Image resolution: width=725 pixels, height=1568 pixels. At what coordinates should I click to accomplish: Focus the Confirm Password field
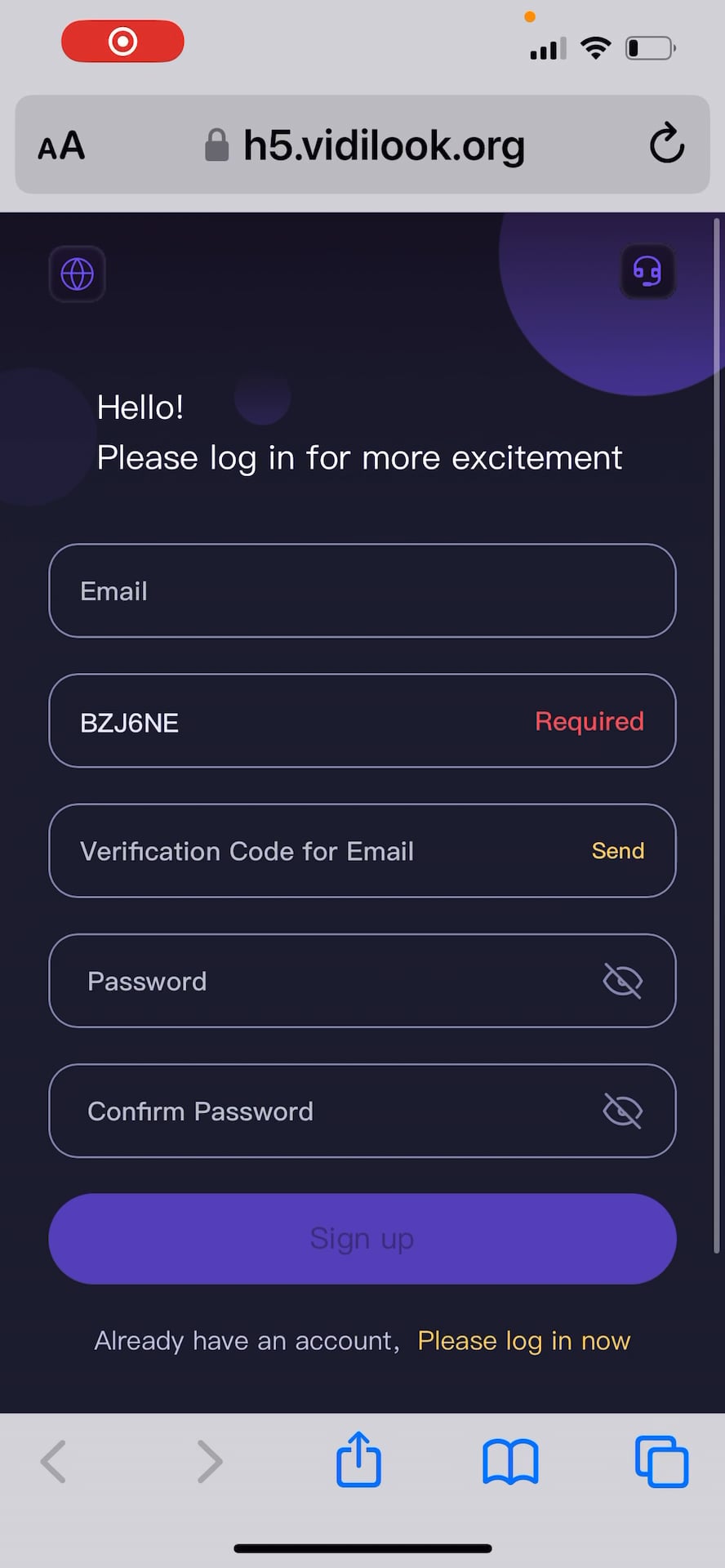point(327,1111)
